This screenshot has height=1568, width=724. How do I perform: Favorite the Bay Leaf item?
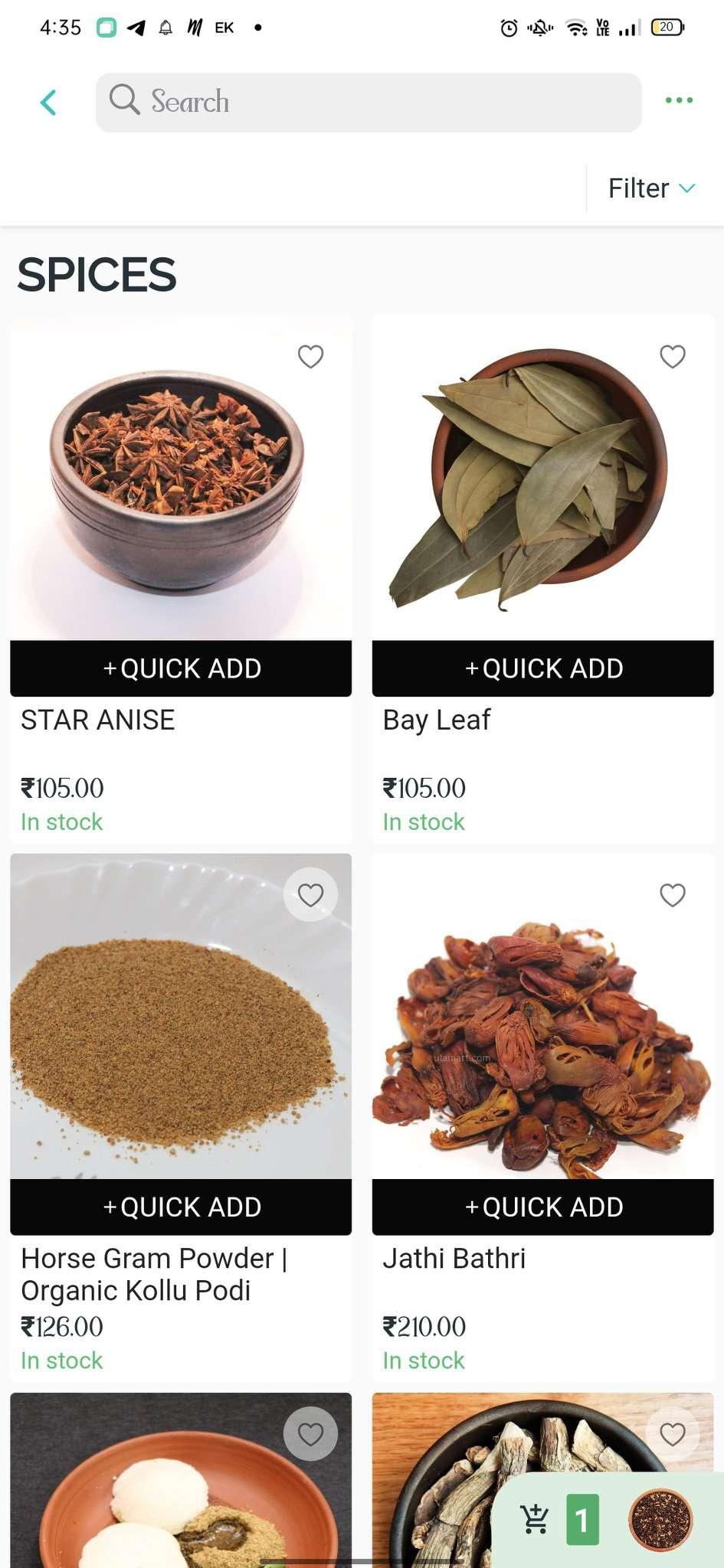[x=672, y=356]
